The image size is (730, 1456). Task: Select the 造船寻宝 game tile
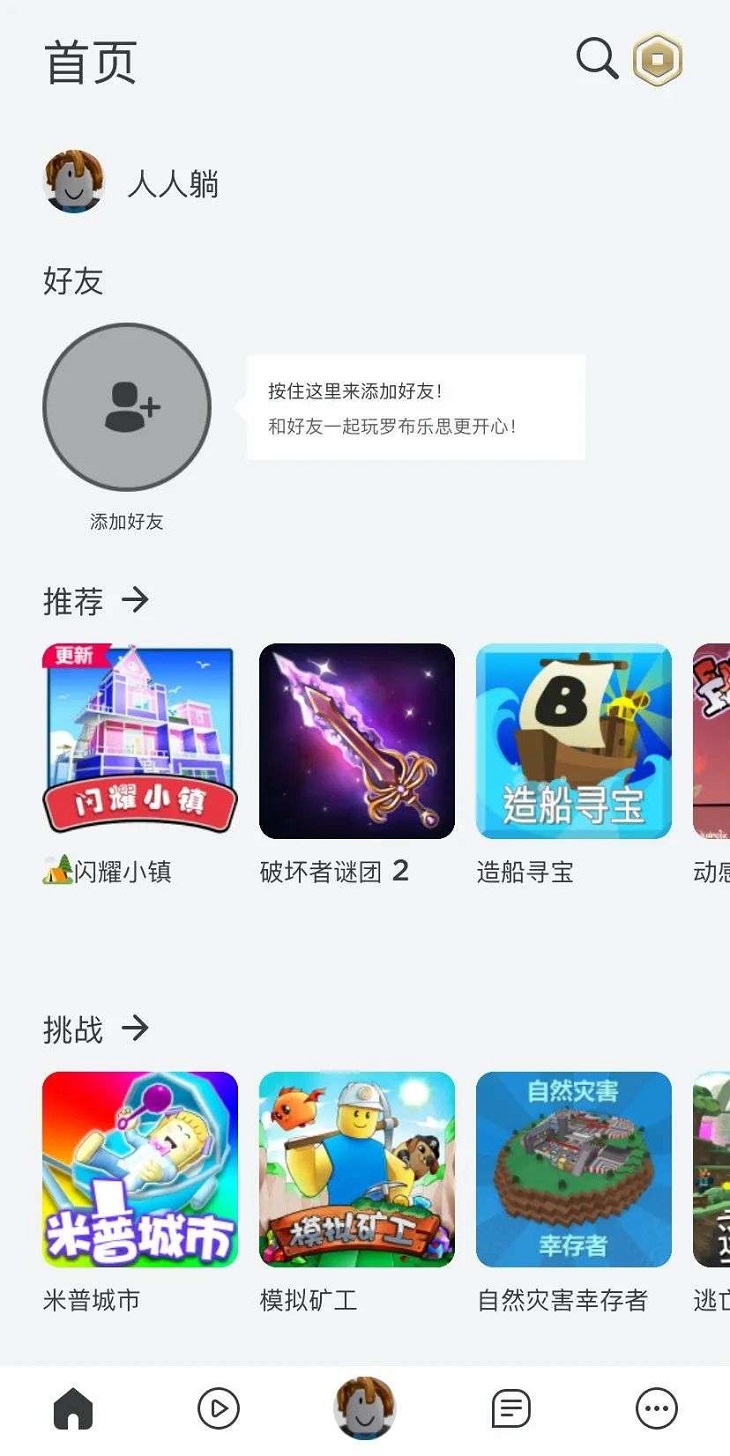click(x=573, y=740)
